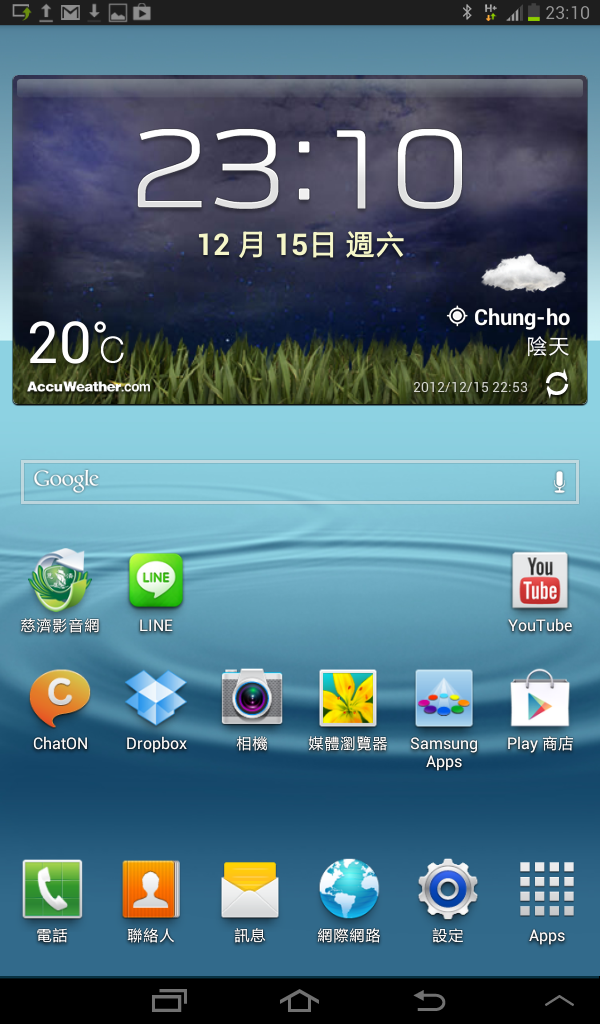Open the 電話 phone dialer
This screenshot has height=1024, width=600.
[52, 890]
